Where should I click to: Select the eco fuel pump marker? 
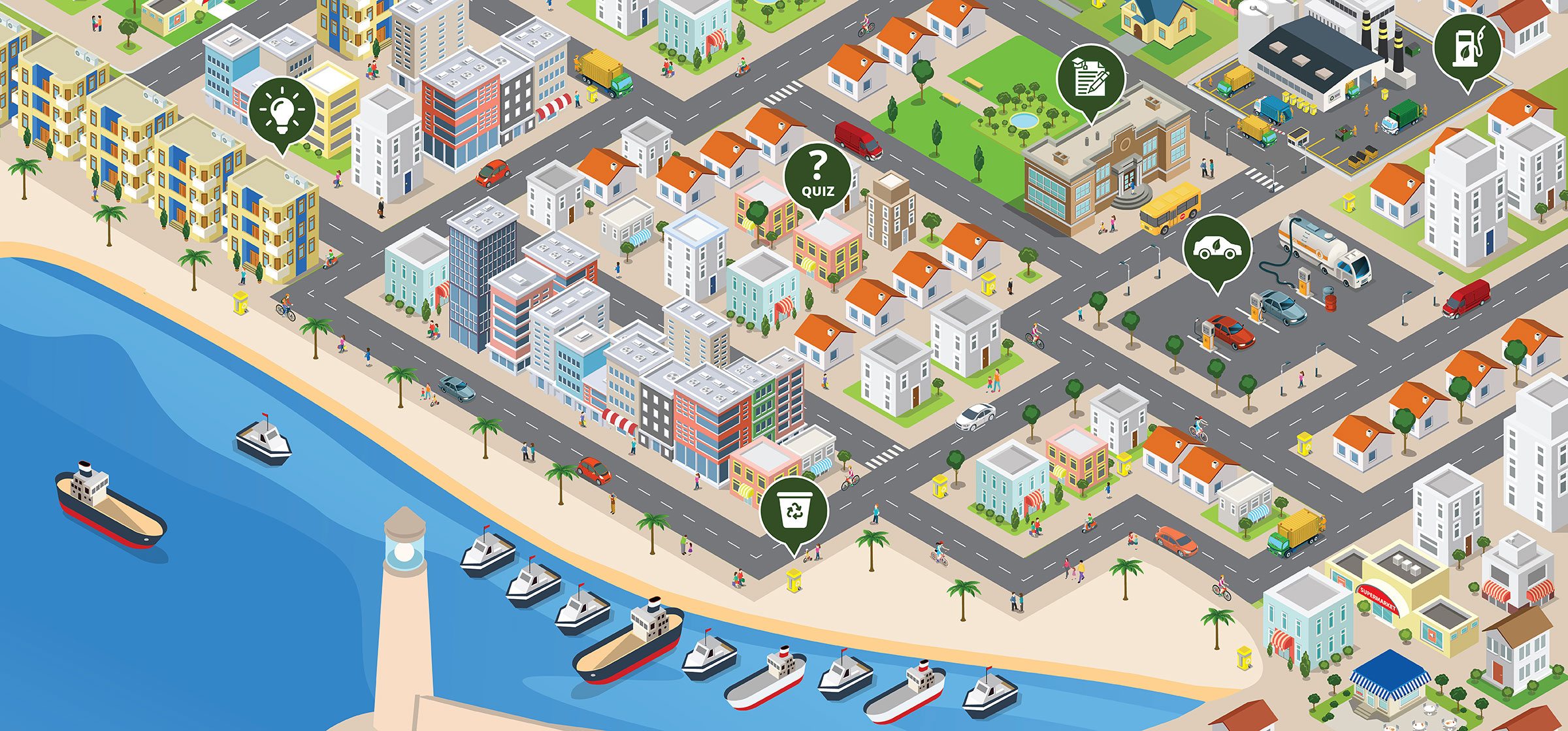point(1467,46)
